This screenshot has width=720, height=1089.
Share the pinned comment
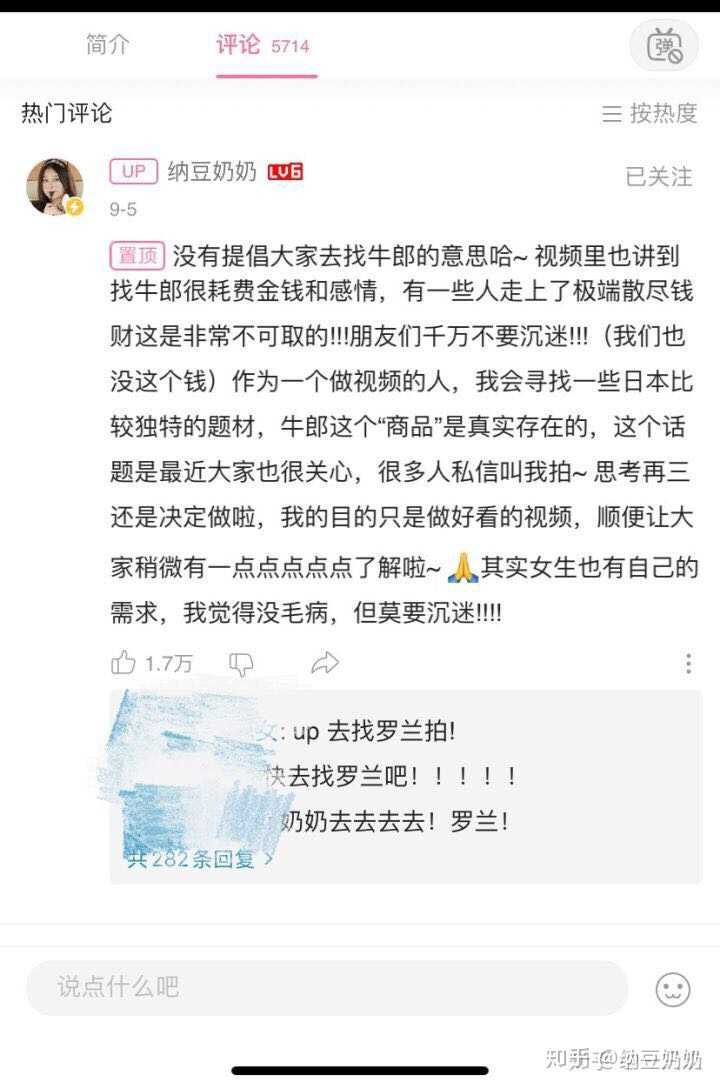coord(325,662)
